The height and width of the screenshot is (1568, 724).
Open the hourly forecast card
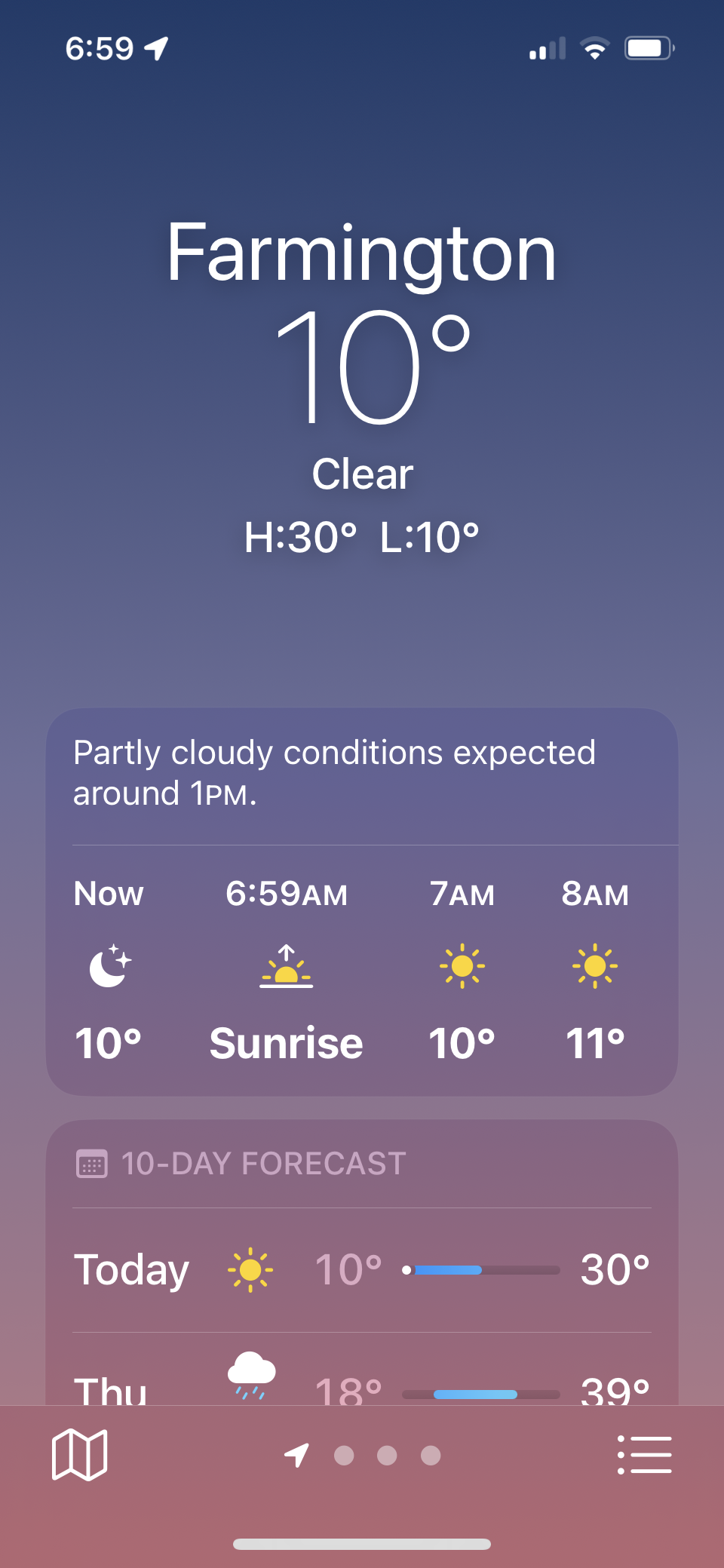point(362,901)
